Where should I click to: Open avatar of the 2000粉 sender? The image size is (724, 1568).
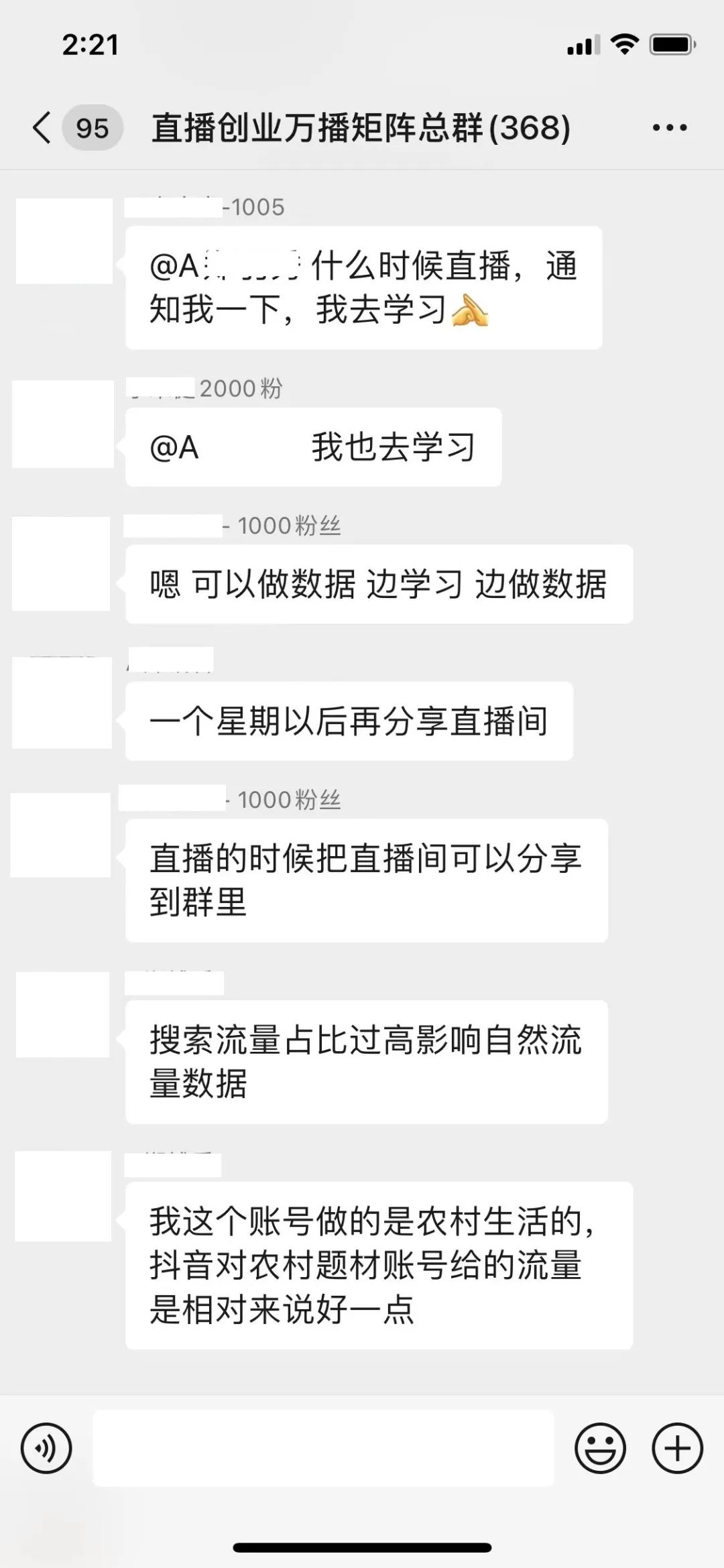[63, 424]
